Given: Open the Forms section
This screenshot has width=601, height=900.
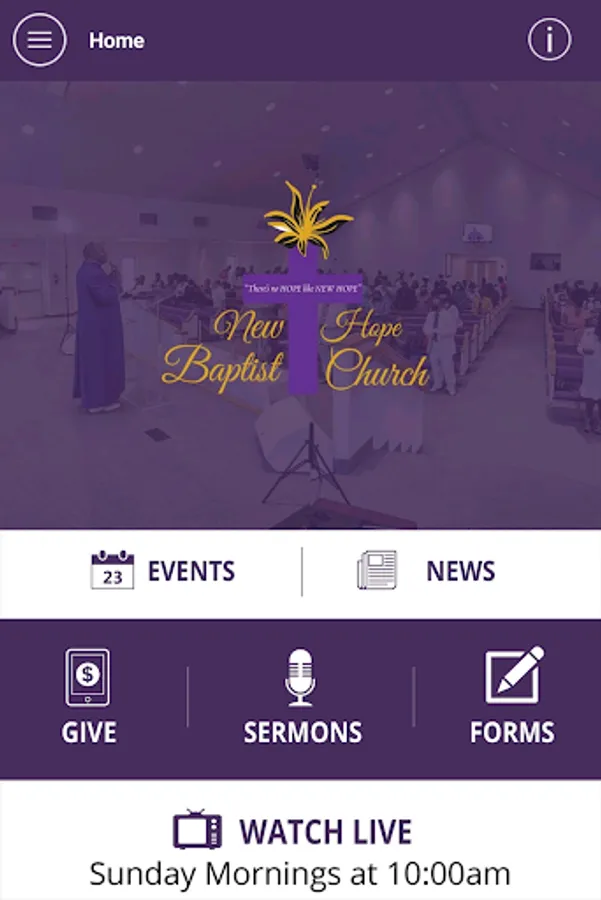Looking at the screenshot, I should click(512, 696).
